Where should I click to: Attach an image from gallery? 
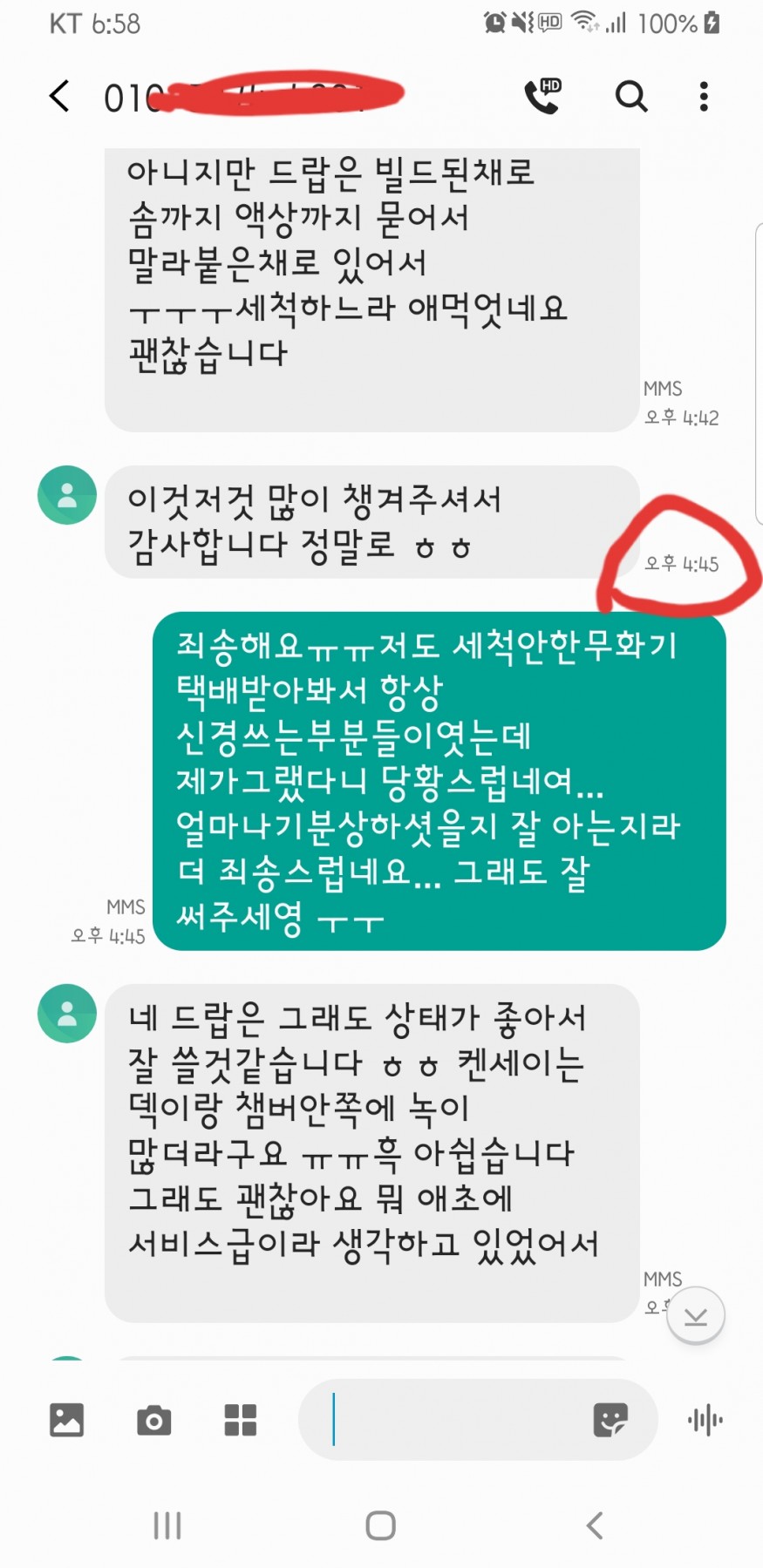pyautogui.click(x=66, y=1420)
